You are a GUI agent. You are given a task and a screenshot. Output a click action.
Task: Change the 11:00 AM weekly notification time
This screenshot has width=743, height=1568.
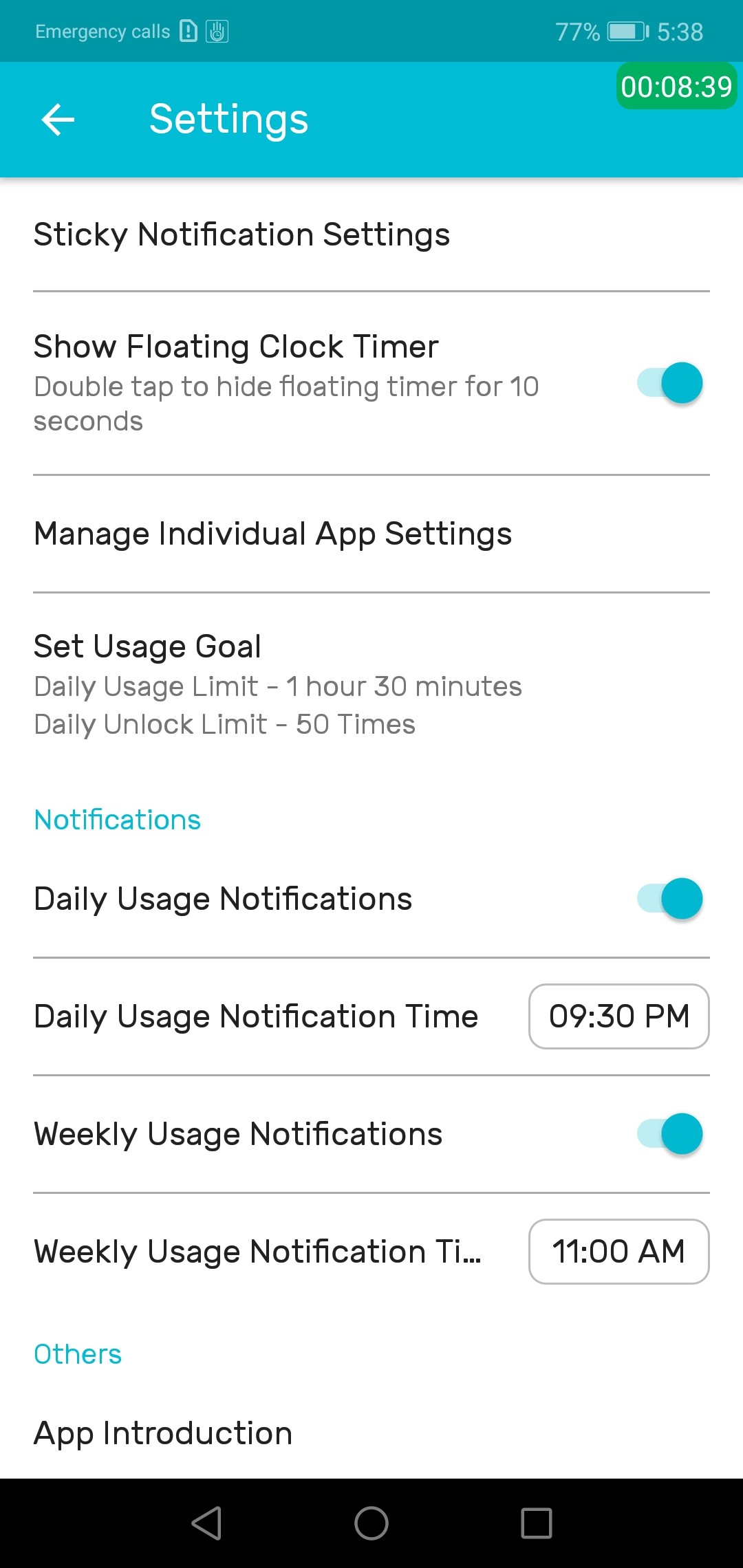click(618, 1252)
